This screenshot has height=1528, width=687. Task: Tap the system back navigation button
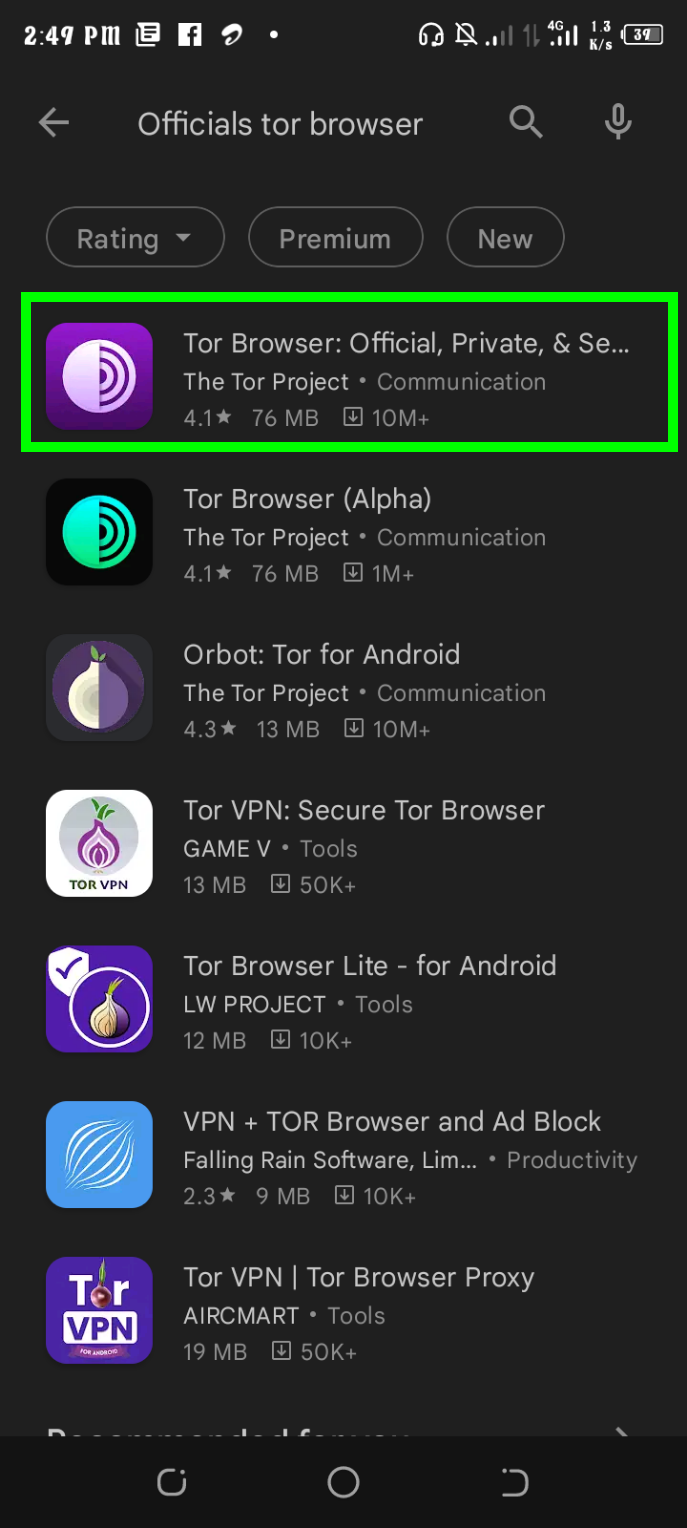pos(514,1482)
